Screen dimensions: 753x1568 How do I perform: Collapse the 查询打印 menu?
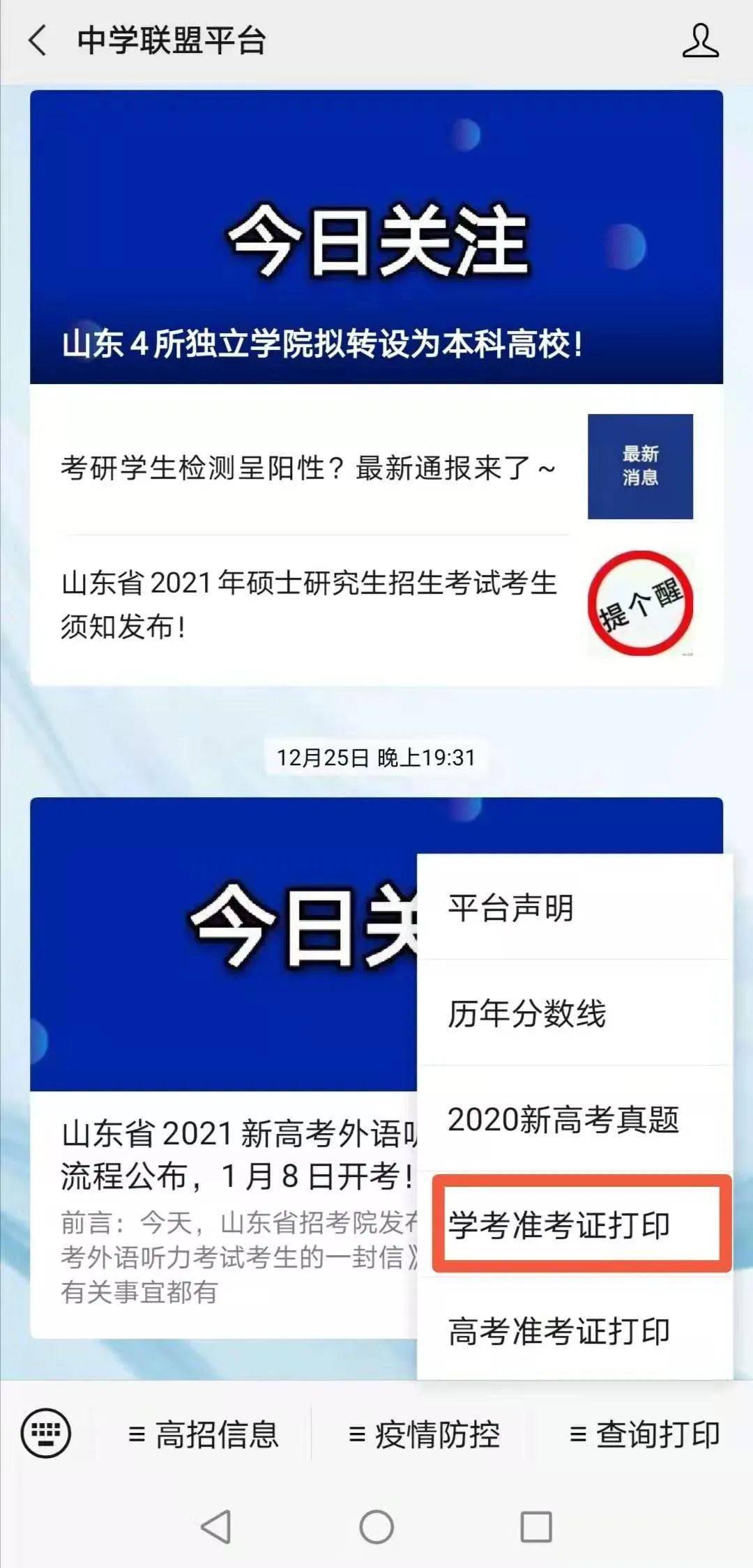pos(644,1435)
